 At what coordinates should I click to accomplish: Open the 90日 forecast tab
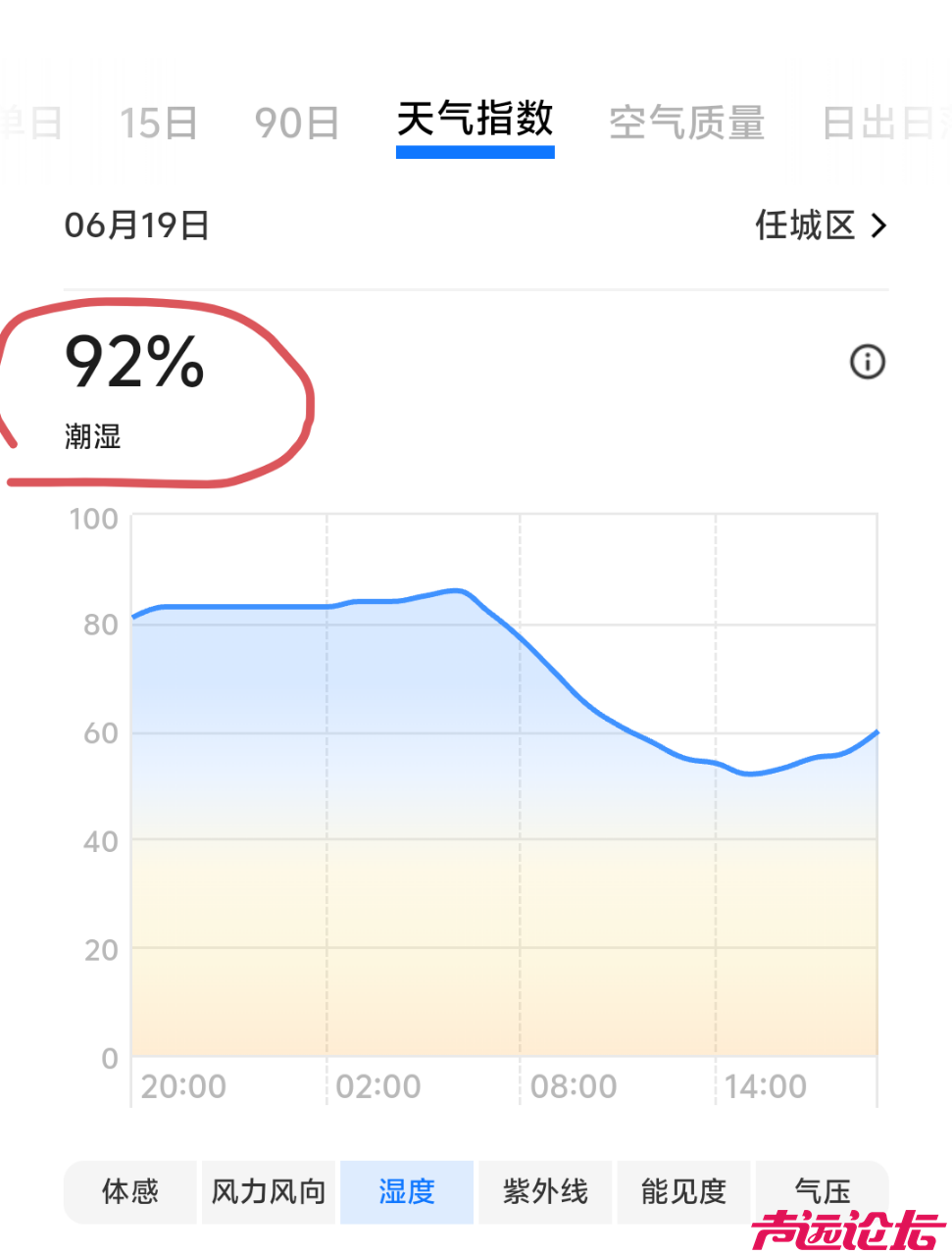[296, 124]
